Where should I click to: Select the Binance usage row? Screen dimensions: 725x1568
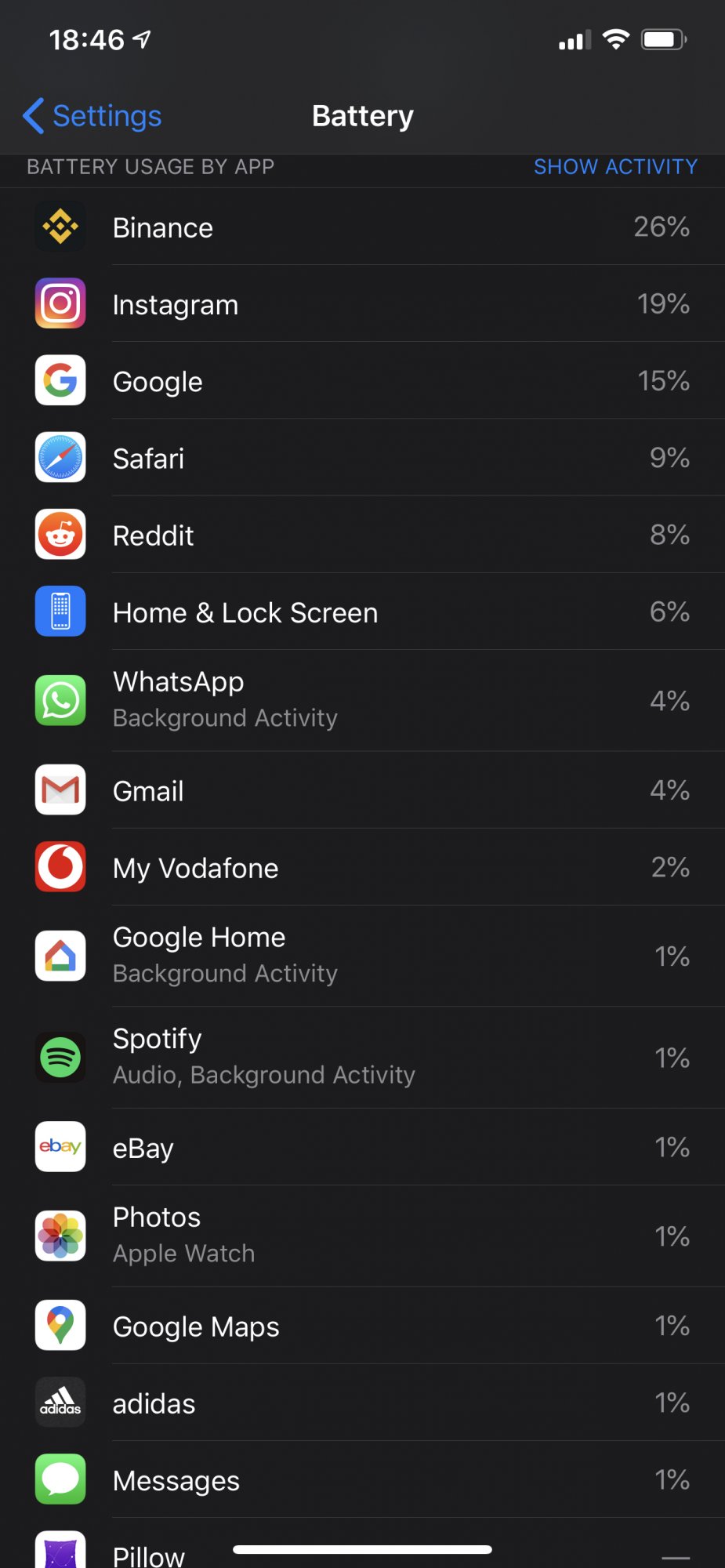pyautogui.click(x=362, y=227)
